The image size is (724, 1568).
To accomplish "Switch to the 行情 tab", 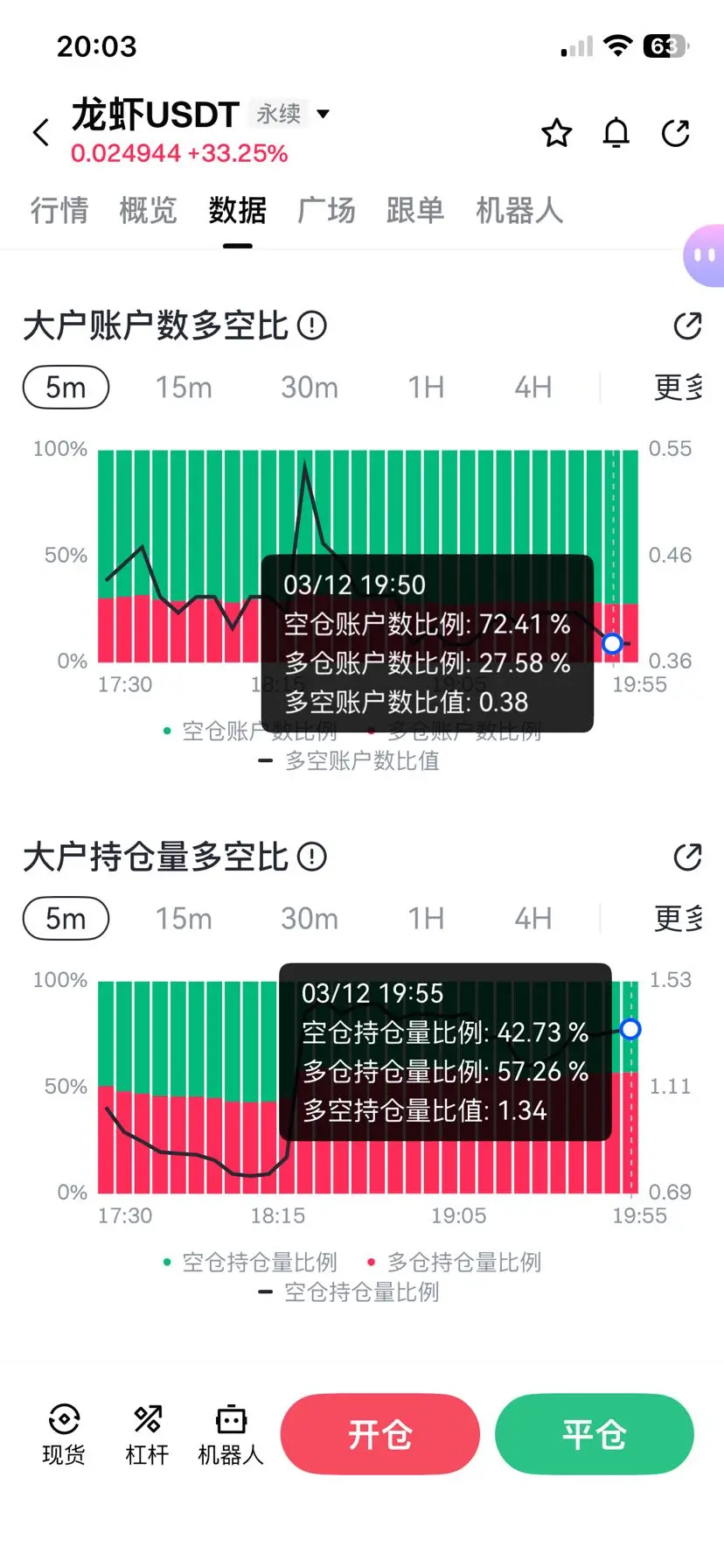I will [x=59, y=210].
